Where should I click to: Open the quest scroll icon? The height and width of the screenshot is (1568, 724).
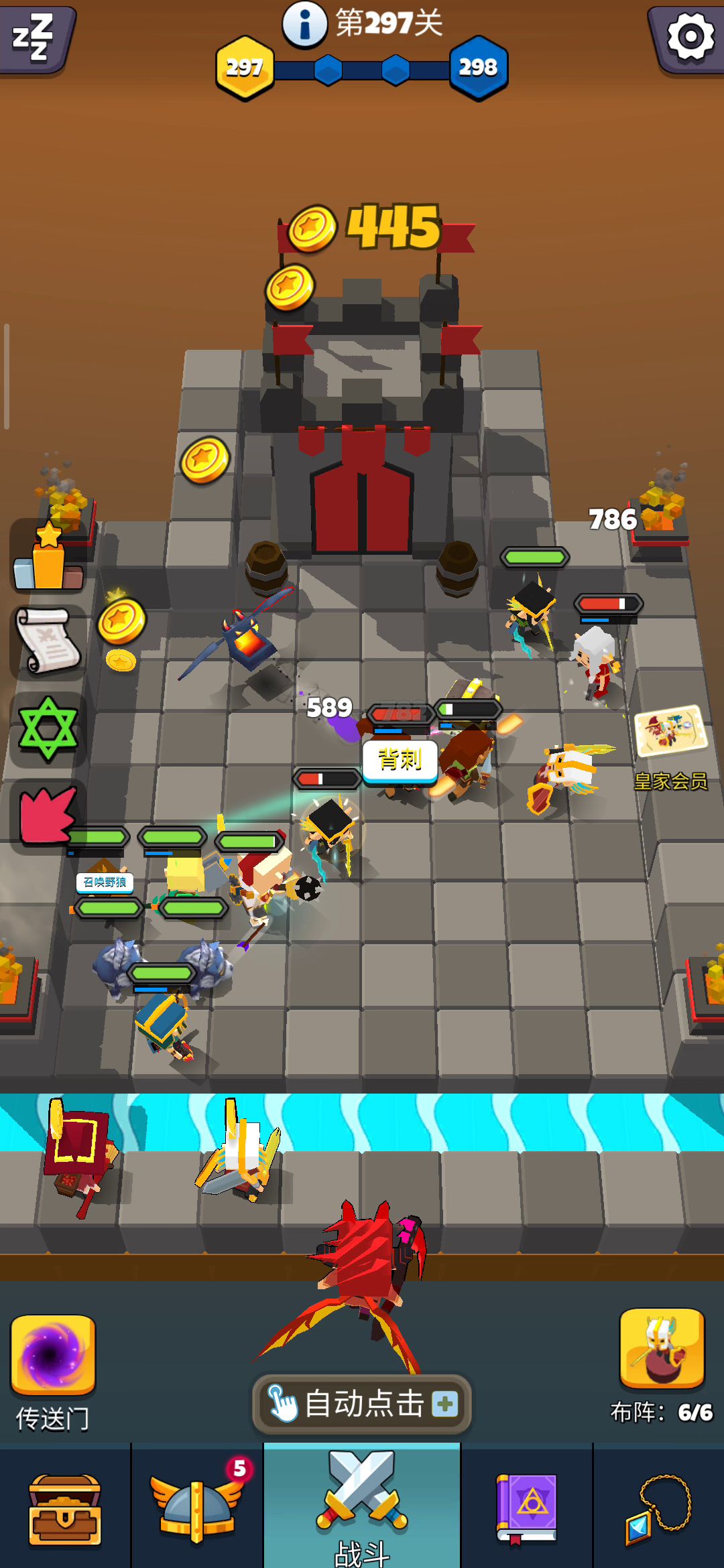tap(48, 641)
